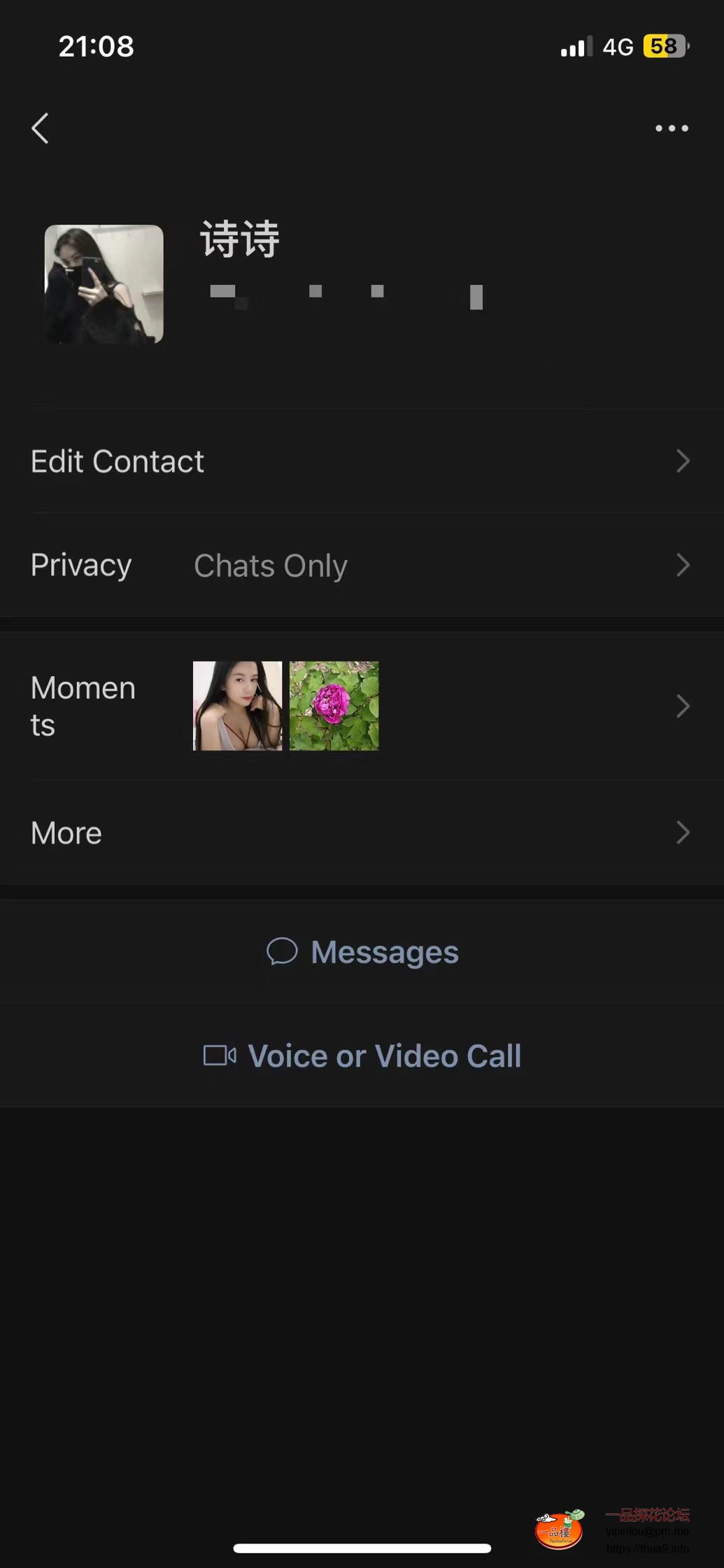Viewport: 724px width, 1568px height.
Task: Open the contact's Moments
Action: [x=361, y=706]
